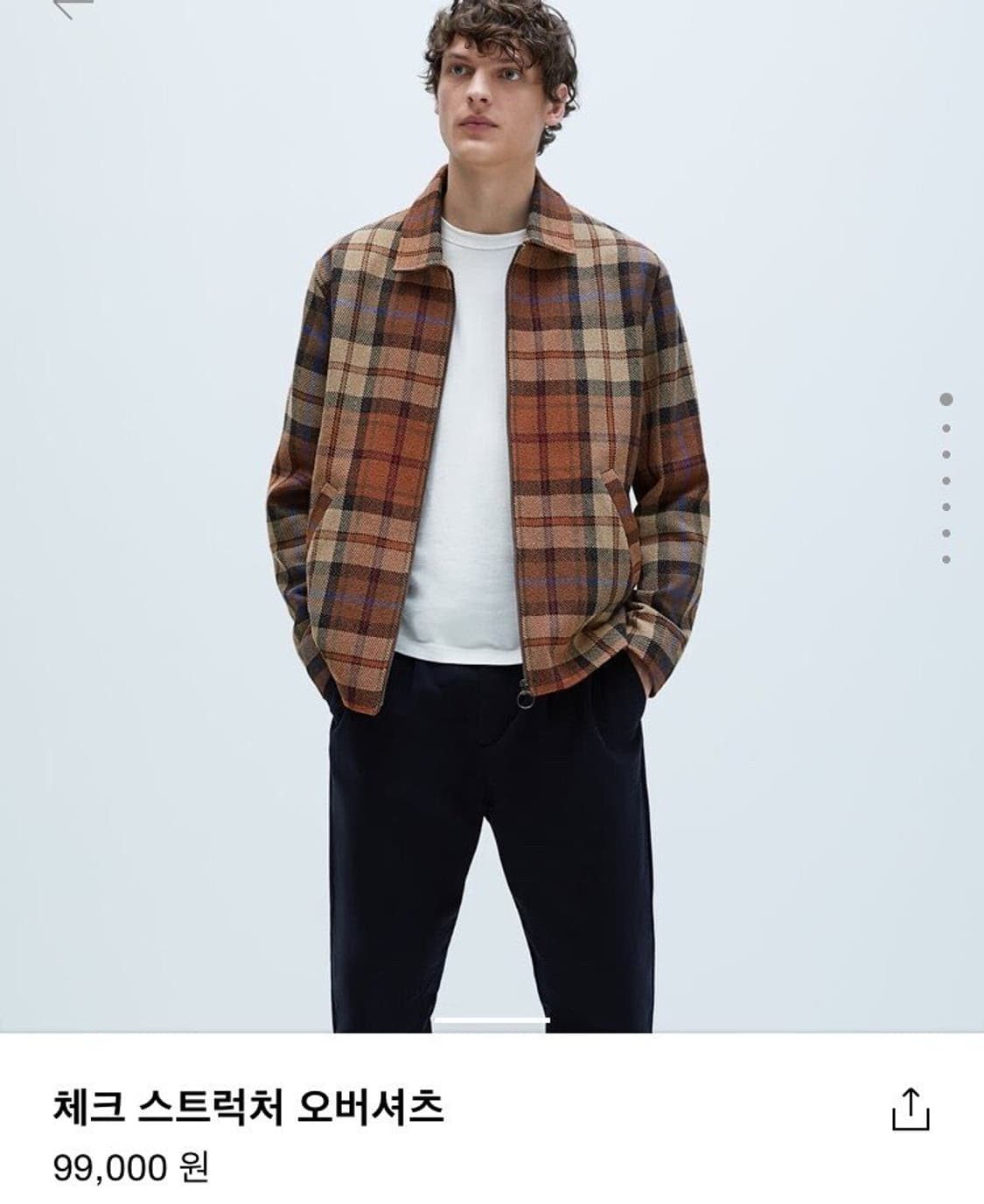Tap the second dot to switch photos
Viewport: 984px width, 1204px height.
pos(947,427)
